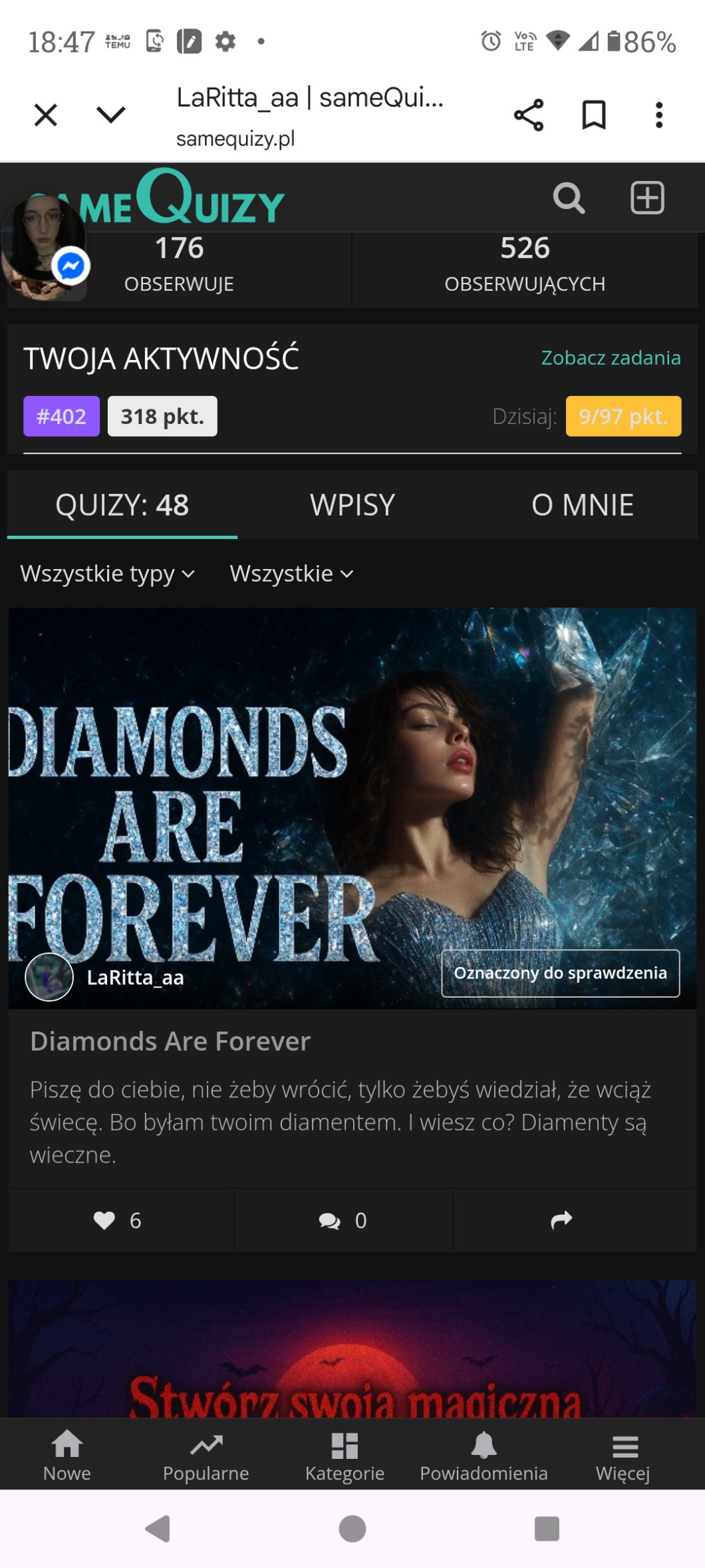This screenshot has height=1568, width=705.
Task: Like the Diamonds Are Forever quiz
Action: click(118, 1221)
